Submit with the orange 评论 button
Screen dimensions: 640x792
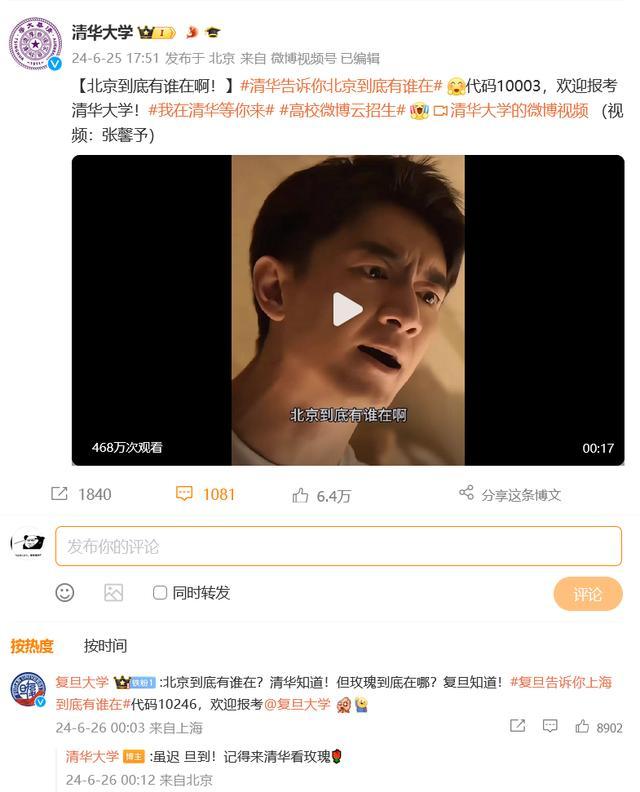coord(587,594)
